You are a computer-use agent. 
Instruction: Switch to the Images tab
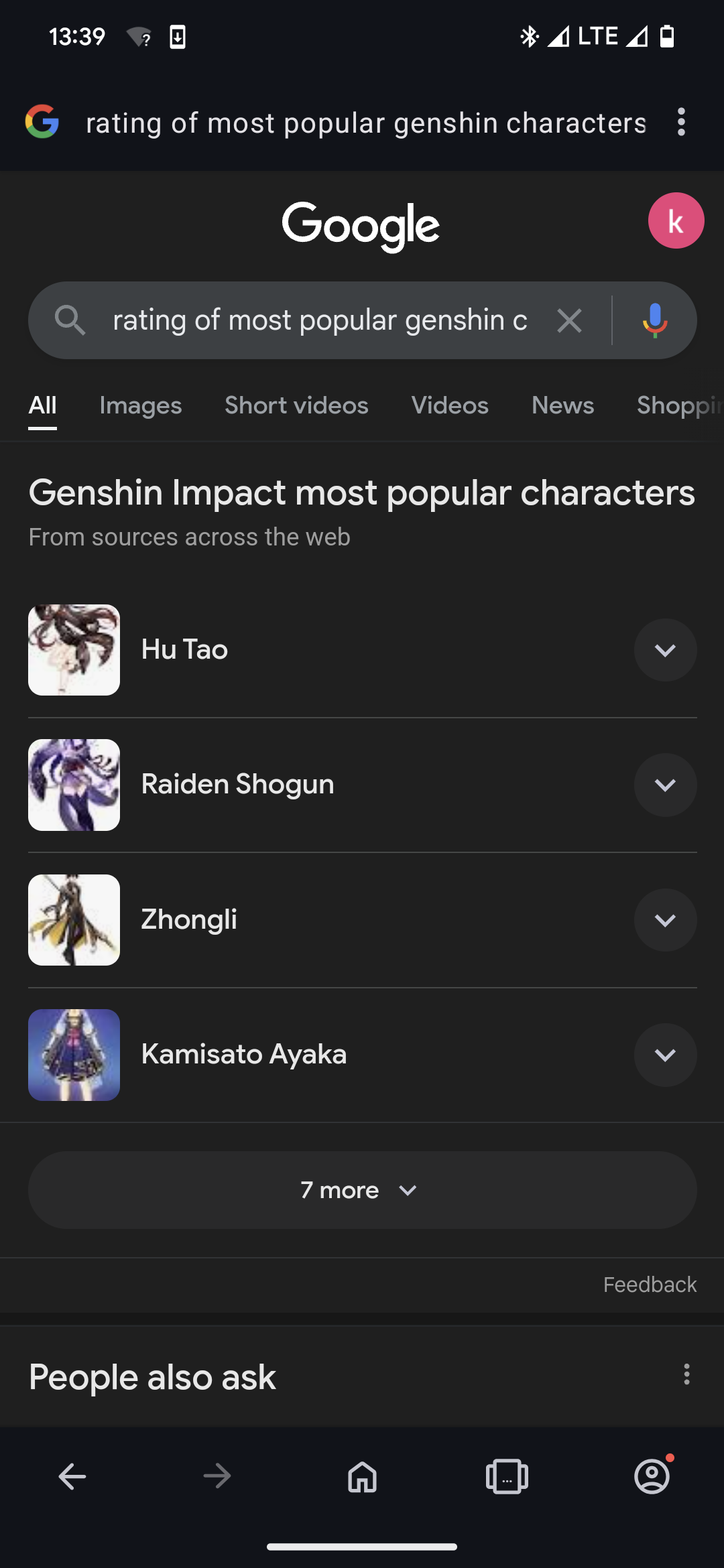140,405
